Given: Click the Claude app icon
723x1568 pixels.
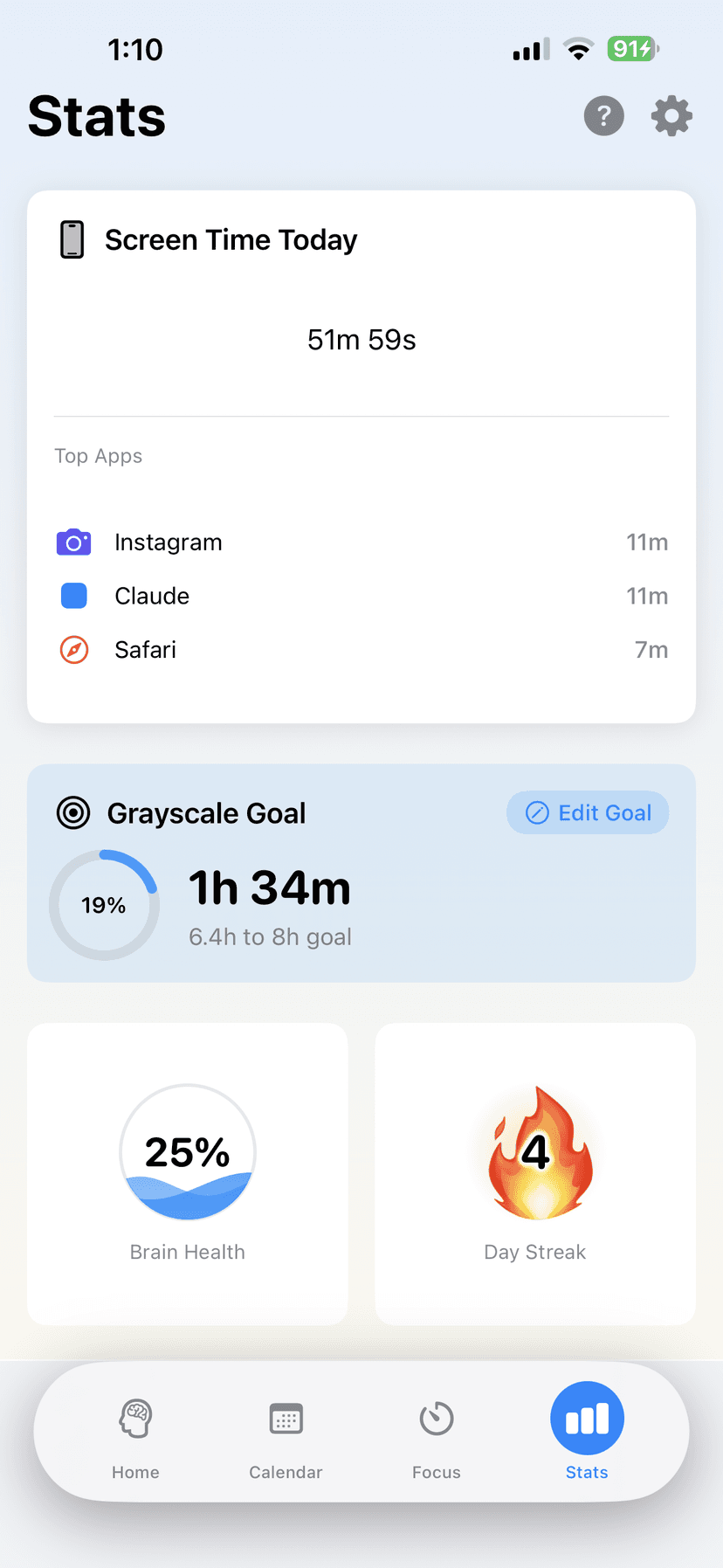Looking at the screenshot, I should (x=73, y=596).
